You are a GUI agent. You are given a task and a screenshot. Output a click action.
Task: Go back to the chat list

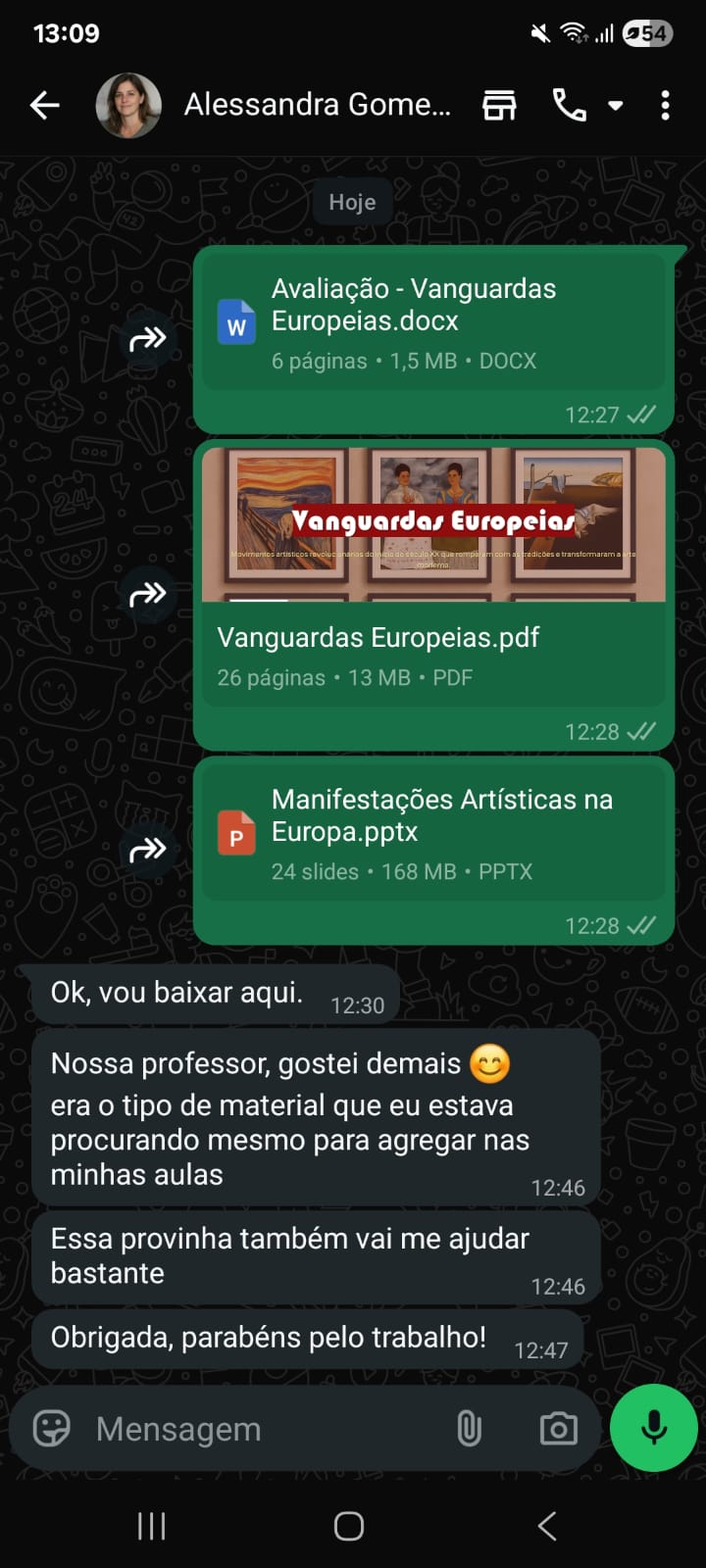tap(45, 105)
